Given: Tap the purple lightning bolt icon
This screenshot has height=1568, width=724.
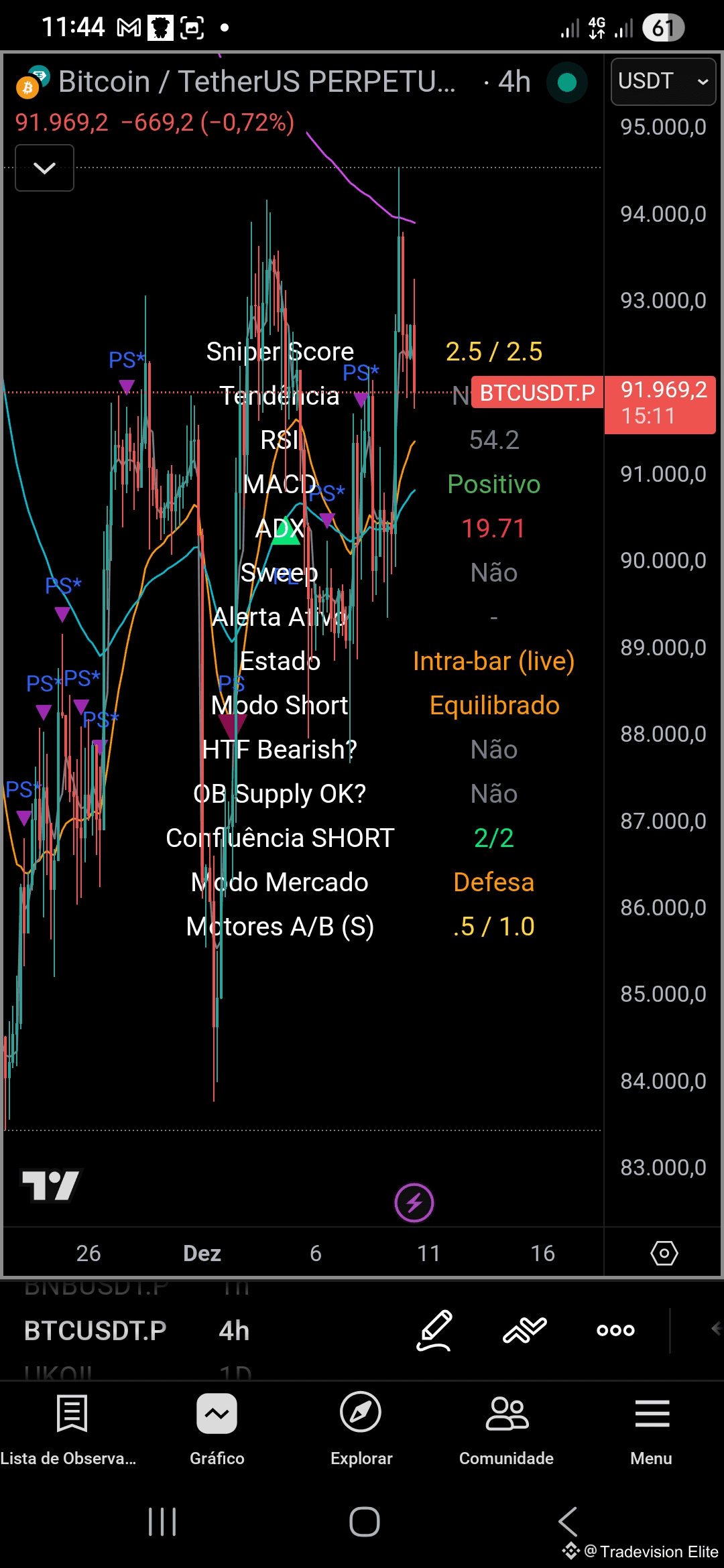Looking at the screenshot, I should click(x=414, y=1203).
